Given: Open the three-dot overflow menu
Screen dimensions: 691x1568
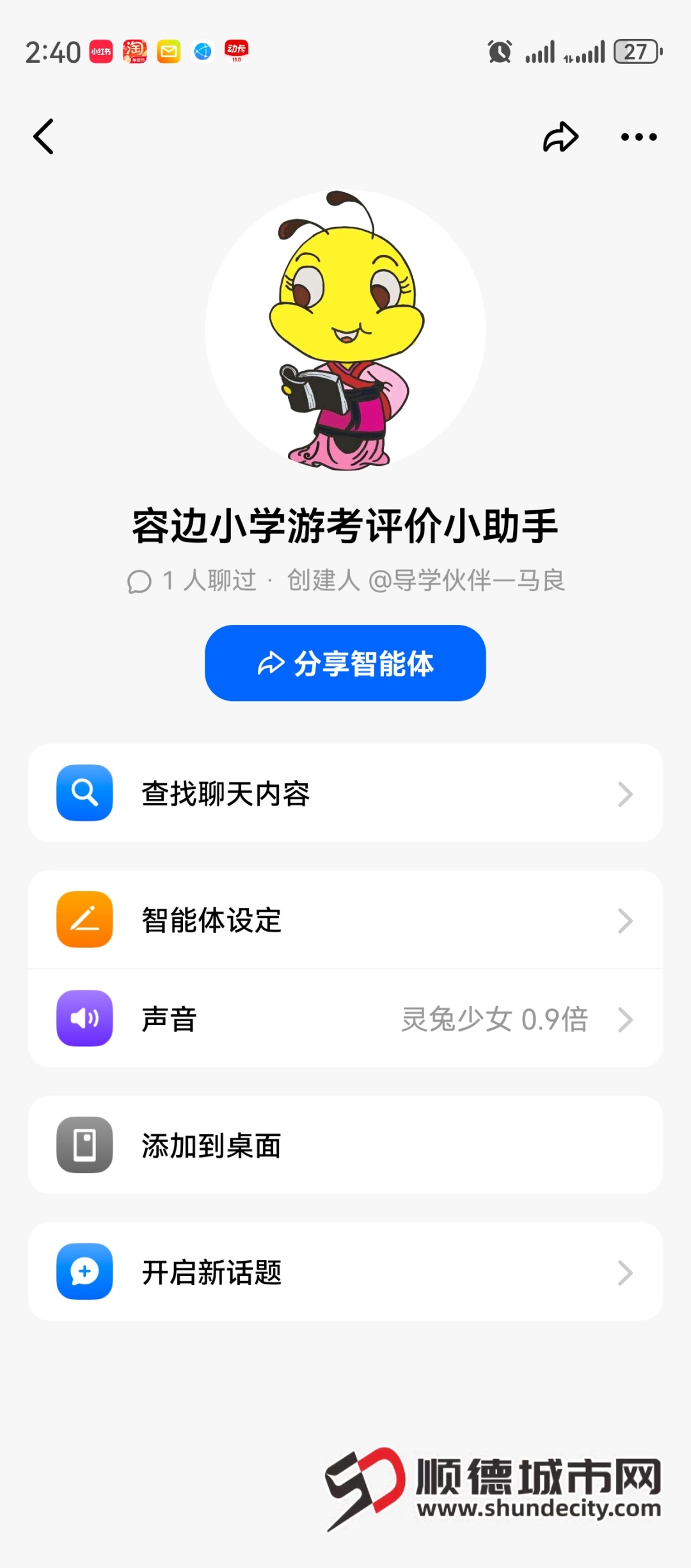Looking at the screenshot, I should [639, 136].
